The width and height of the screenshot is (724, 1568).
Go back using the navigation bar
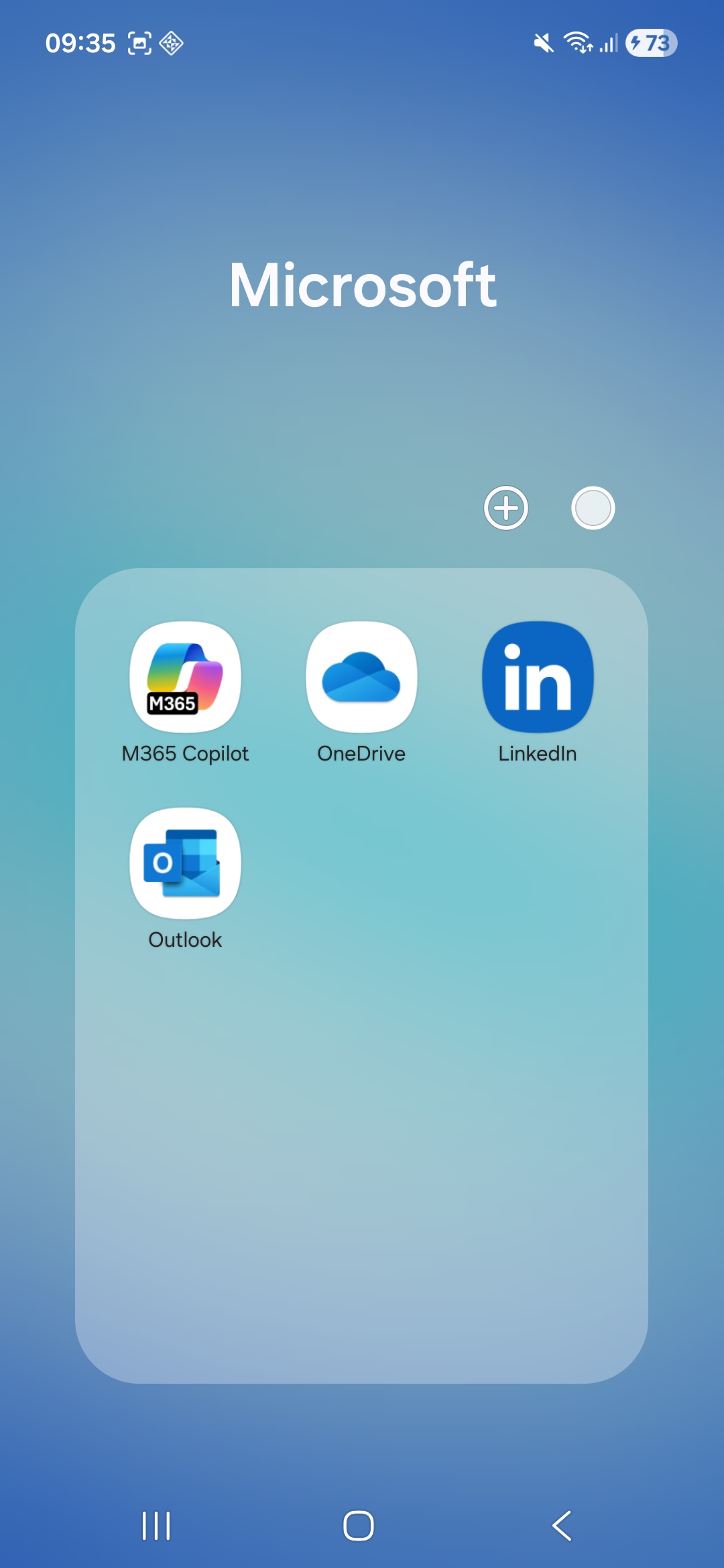coord(562,1526)
